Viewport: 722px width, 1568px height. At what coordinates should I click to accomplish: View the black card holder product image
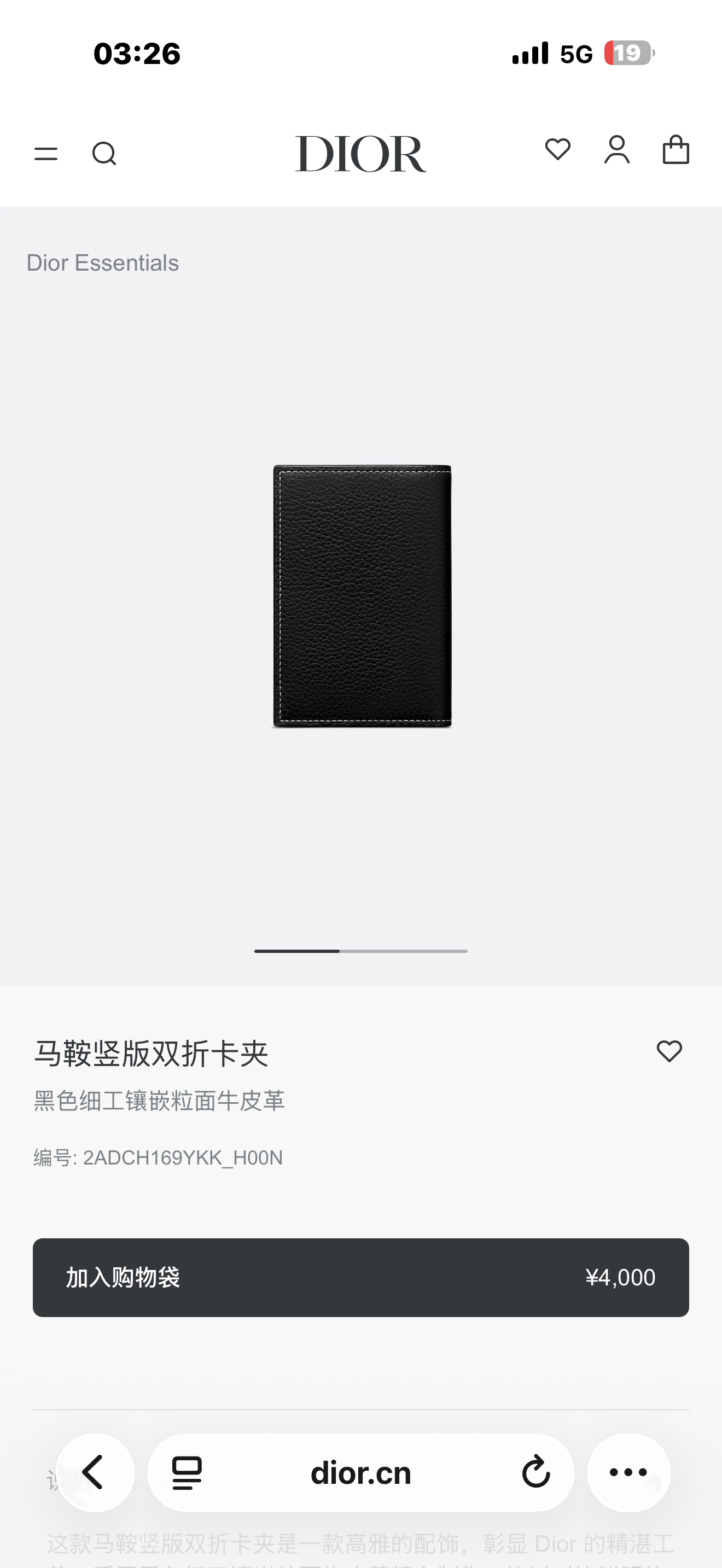click(x=362, y=596)
